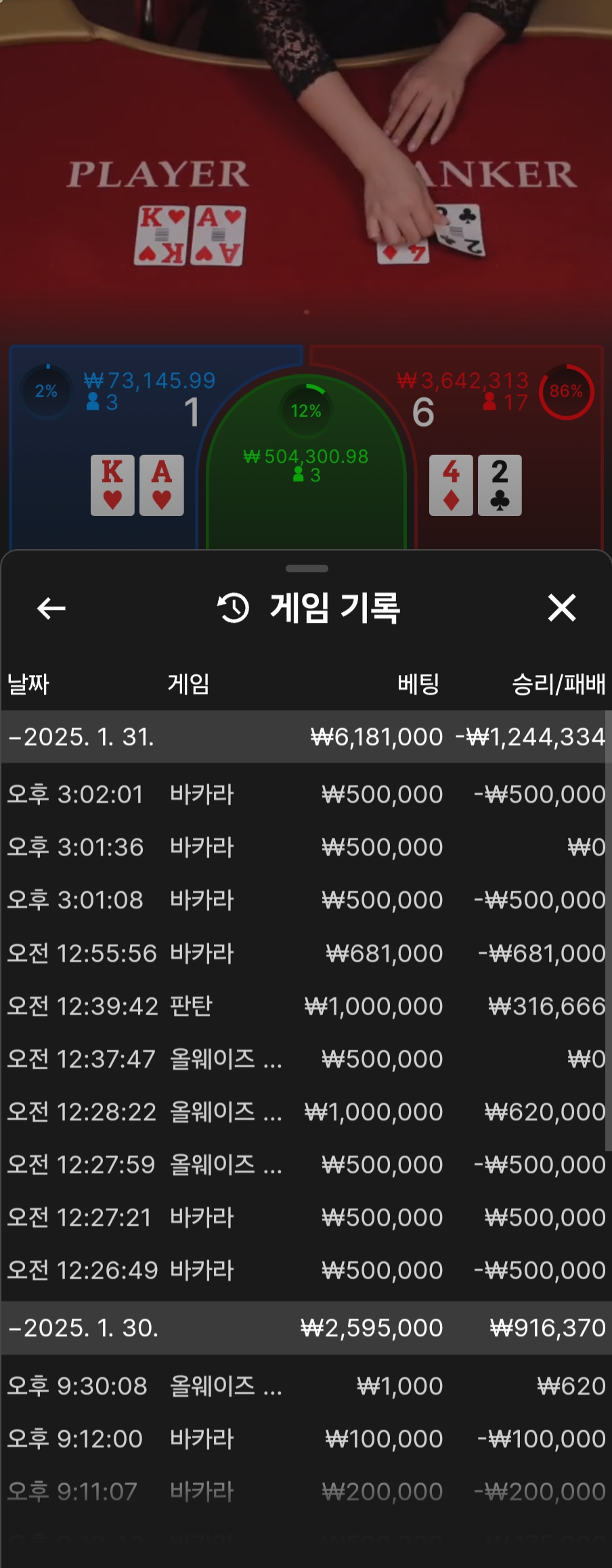Close the game history panel
Screen dimensions: 612x1568
561,608
